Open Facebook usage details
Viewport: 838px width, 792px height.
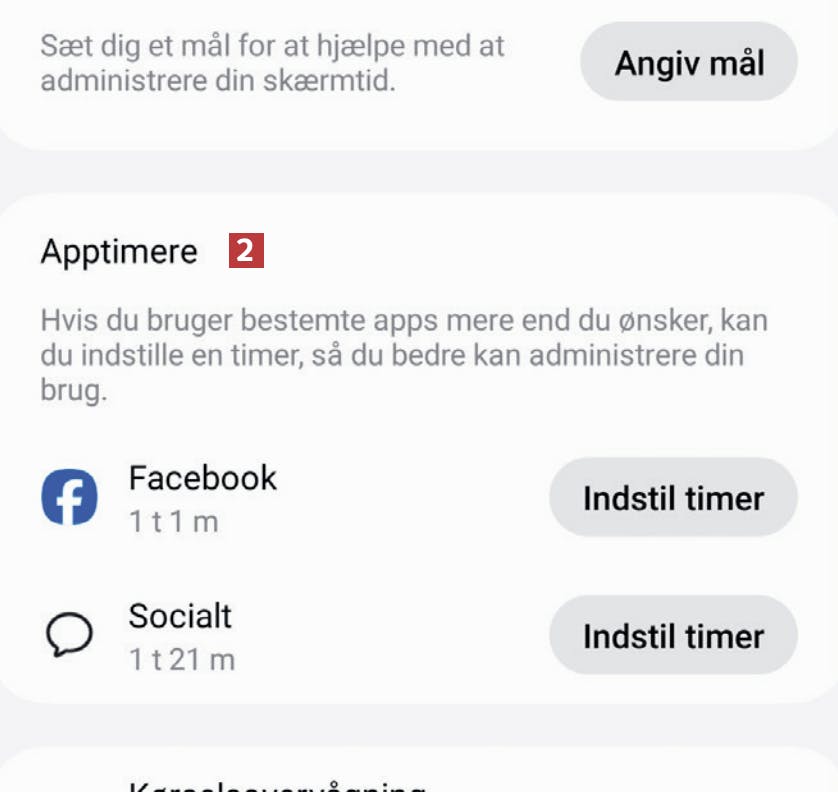click(x=202, y=497)
